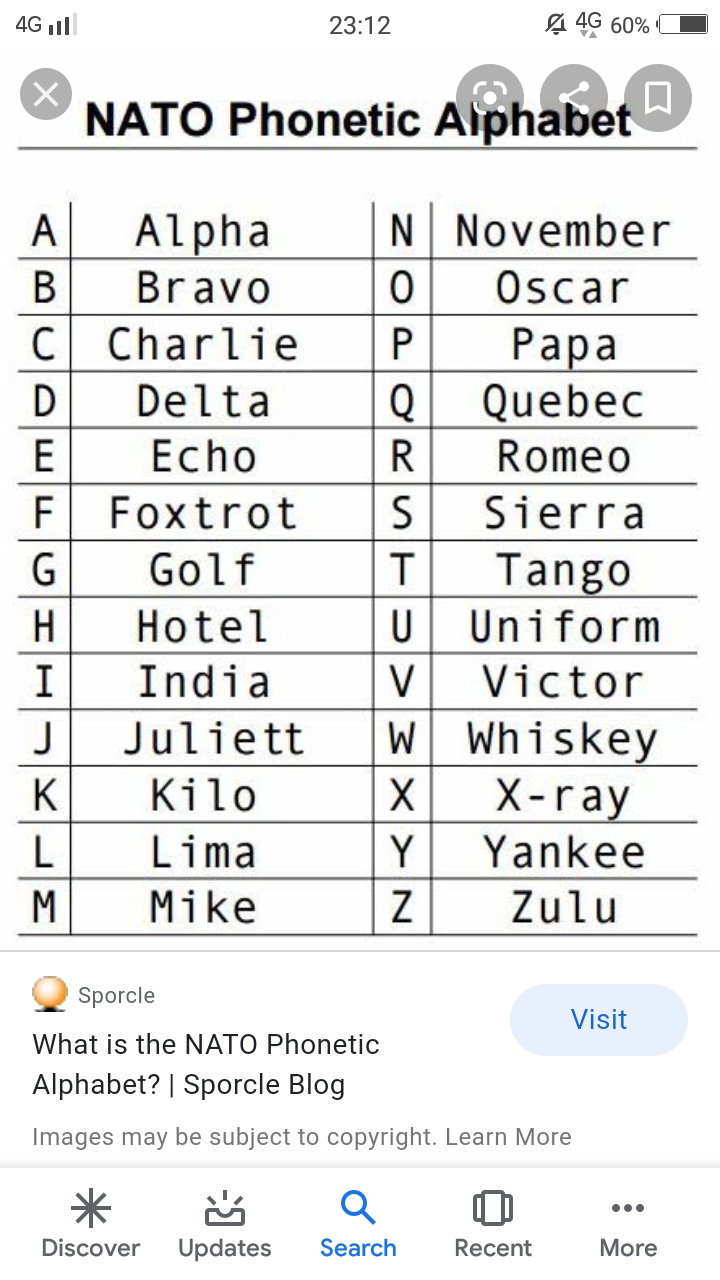Close the image viewer
Viewport: 720px width, 1280px height.
[46, 95]
